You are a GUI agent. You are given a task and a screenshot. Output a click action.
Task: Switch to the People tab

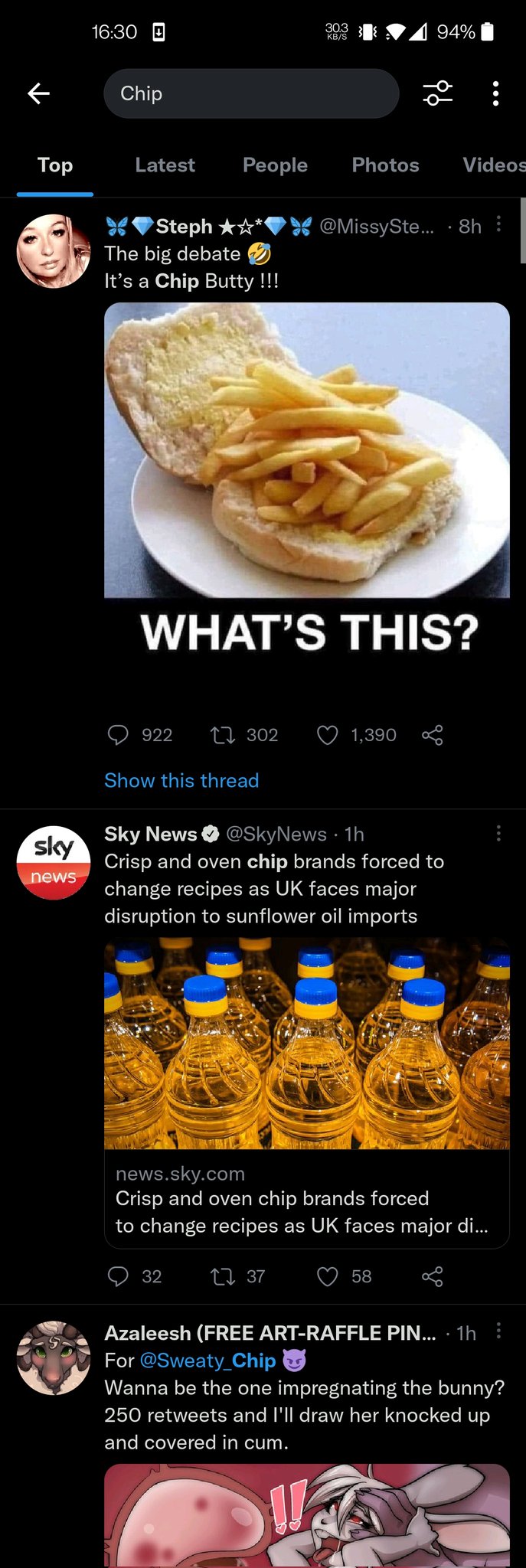(x=275, y=165)
